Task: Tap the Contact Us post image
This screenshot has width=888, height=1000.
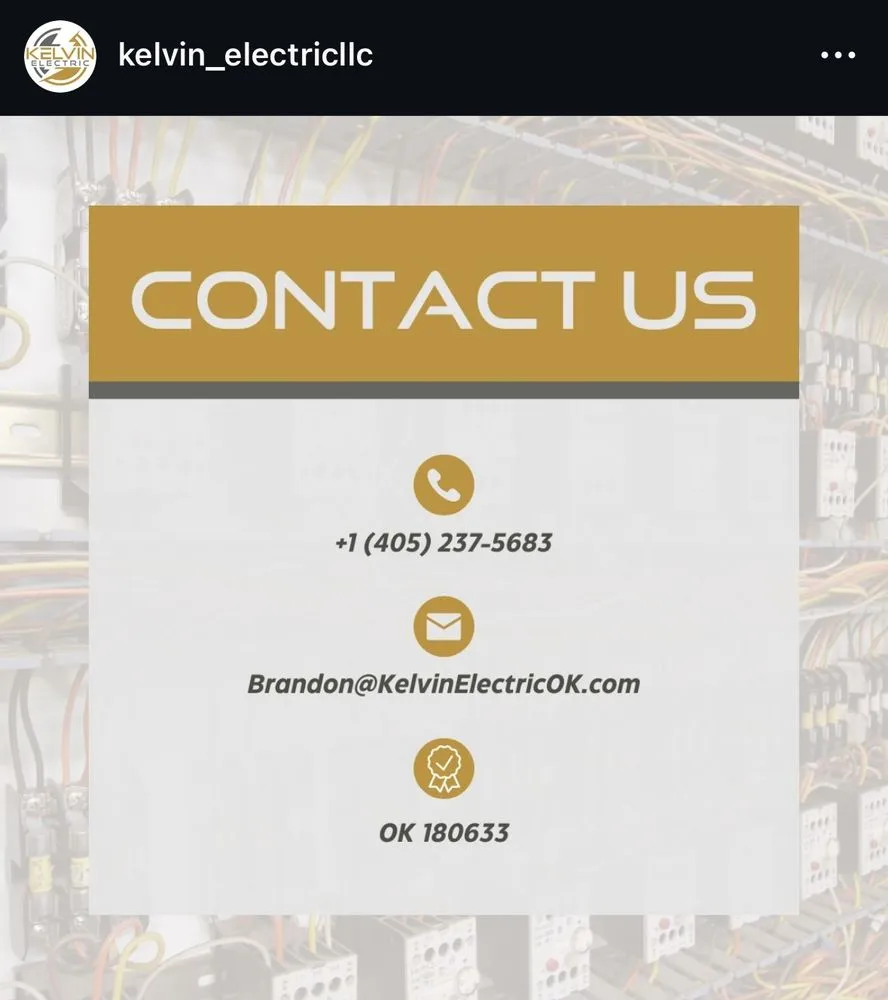Action: click(x=444, y=558)
